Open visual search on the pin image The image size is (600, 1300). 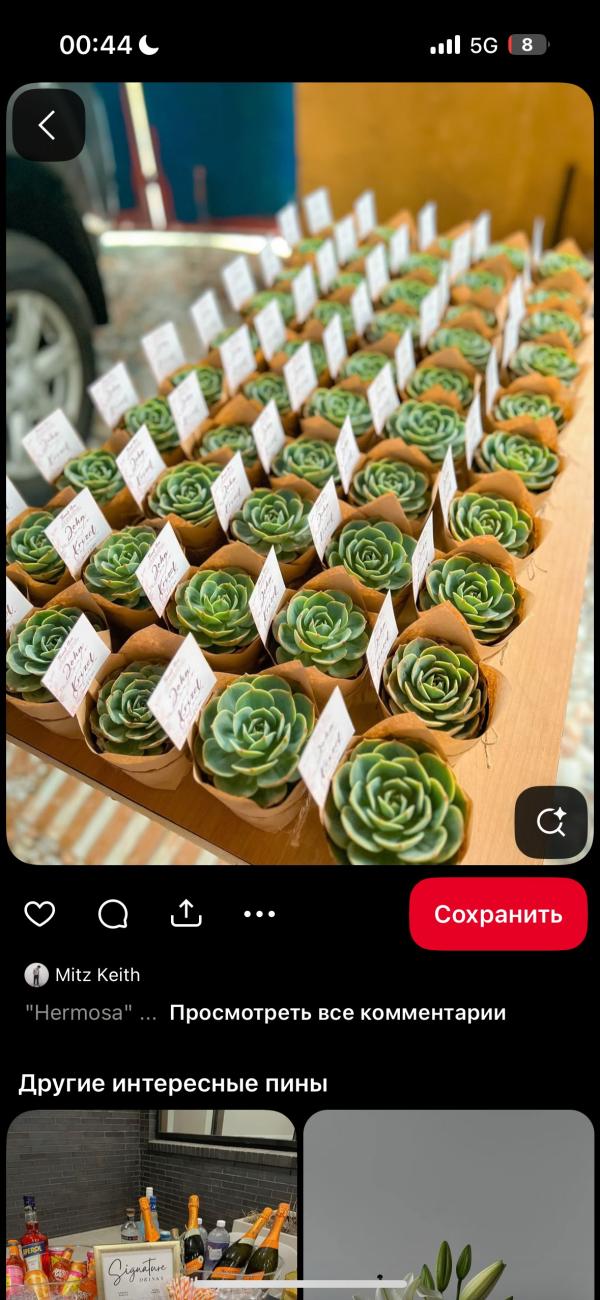[x=550, y=822]
